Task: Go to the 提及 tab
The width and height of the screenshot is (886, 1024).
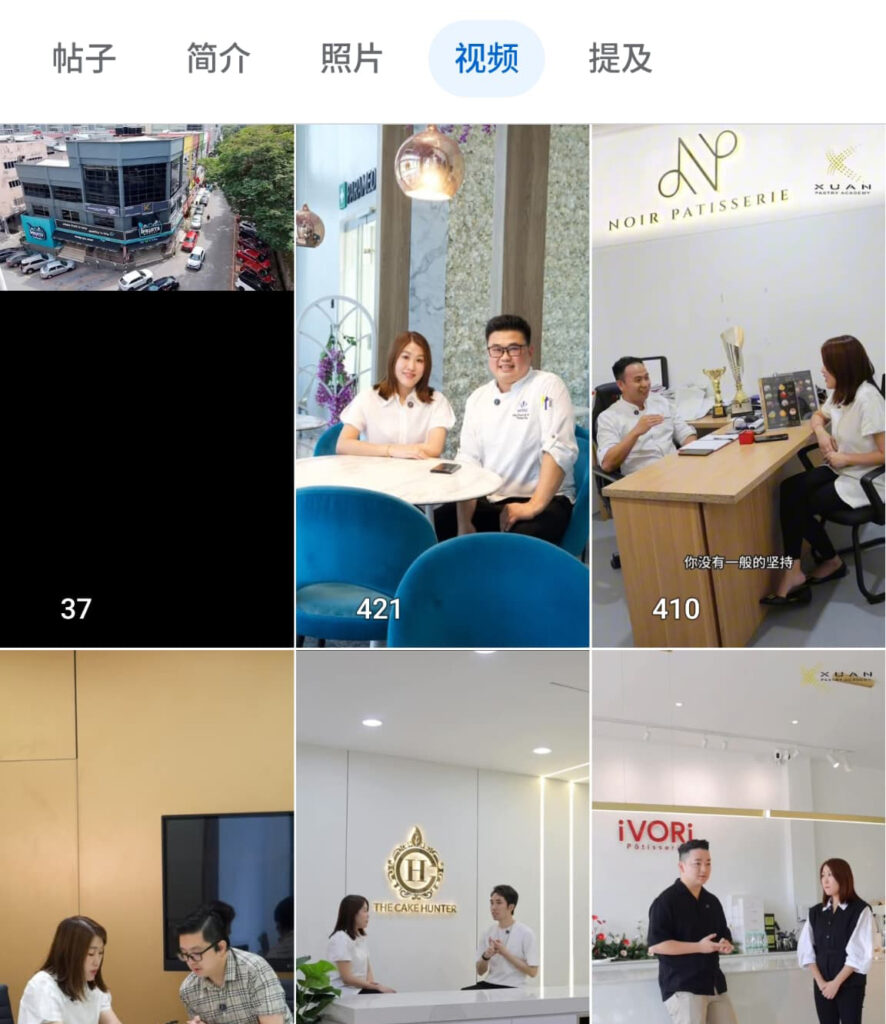Action: [620, 59]
